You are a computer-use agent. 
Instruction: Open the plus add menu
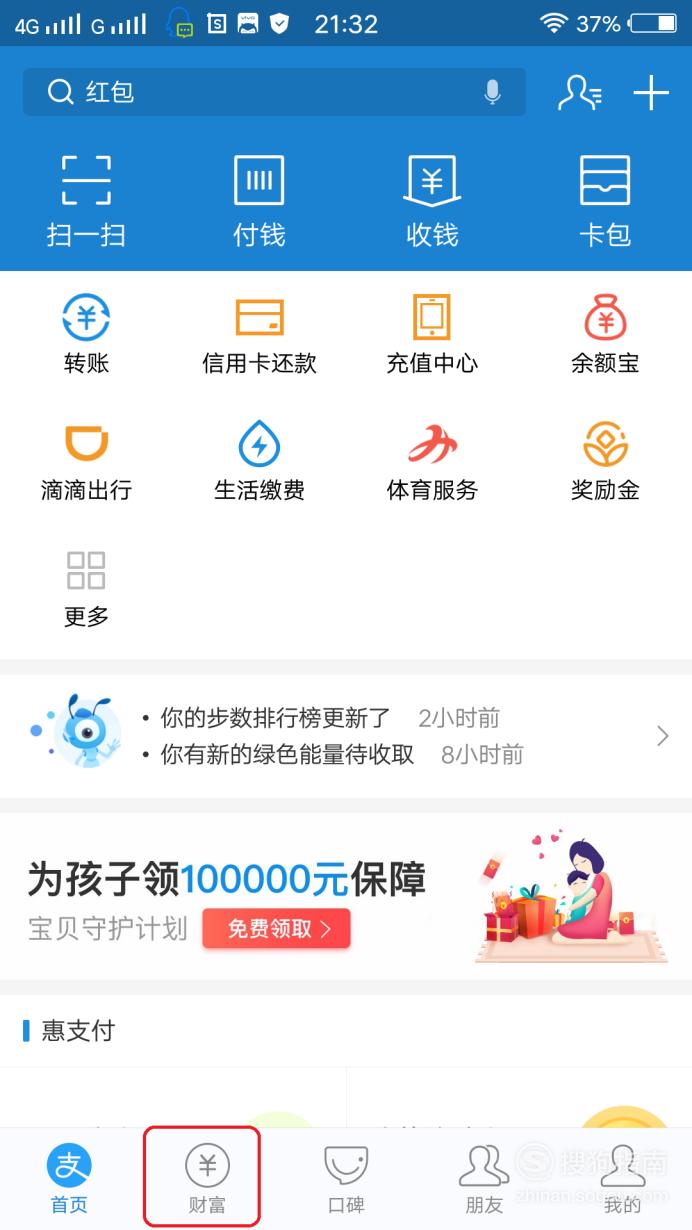point(651,93)
